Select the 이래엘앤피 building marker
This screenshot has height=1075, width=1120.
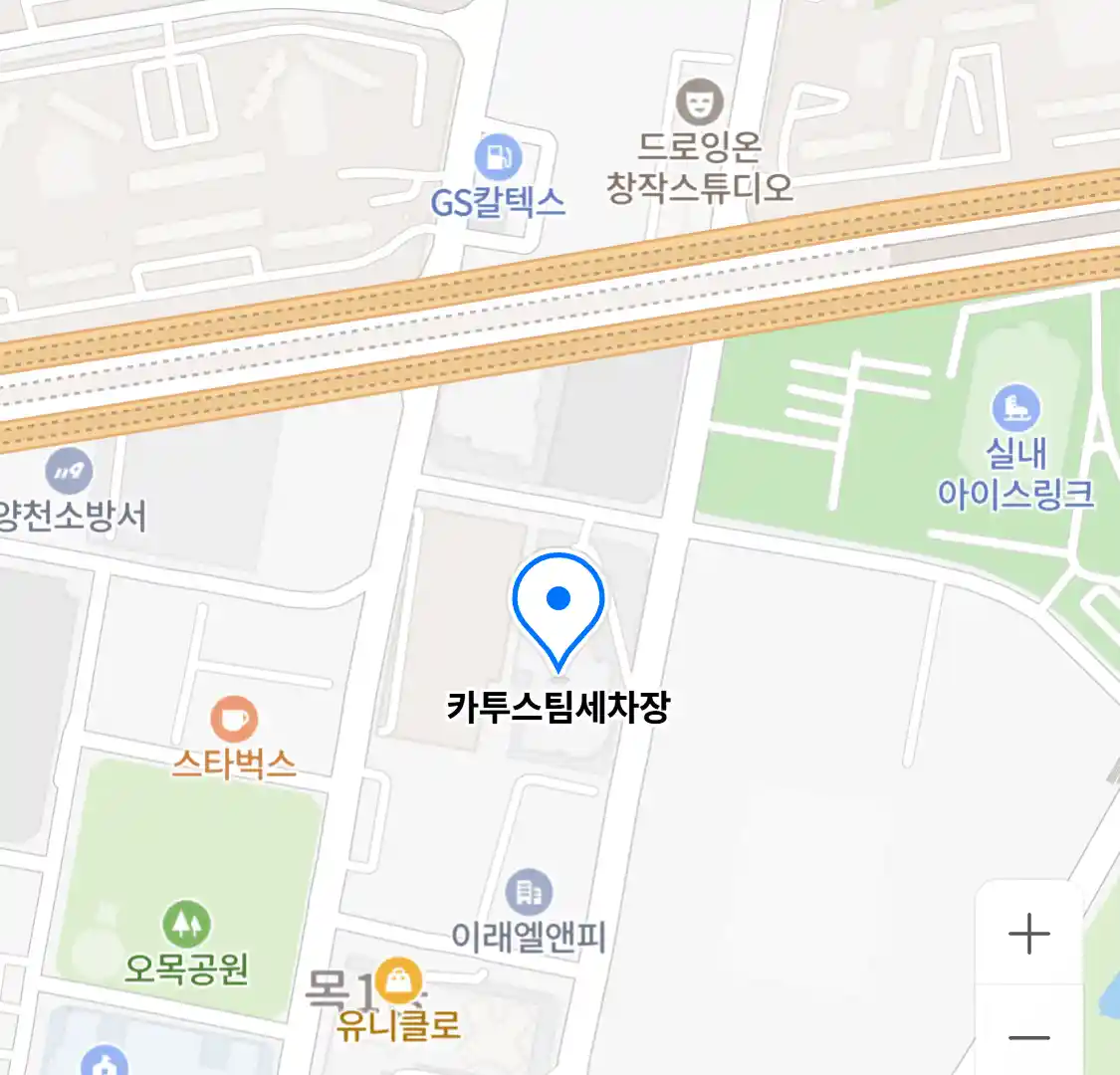(x=529, y=892)
